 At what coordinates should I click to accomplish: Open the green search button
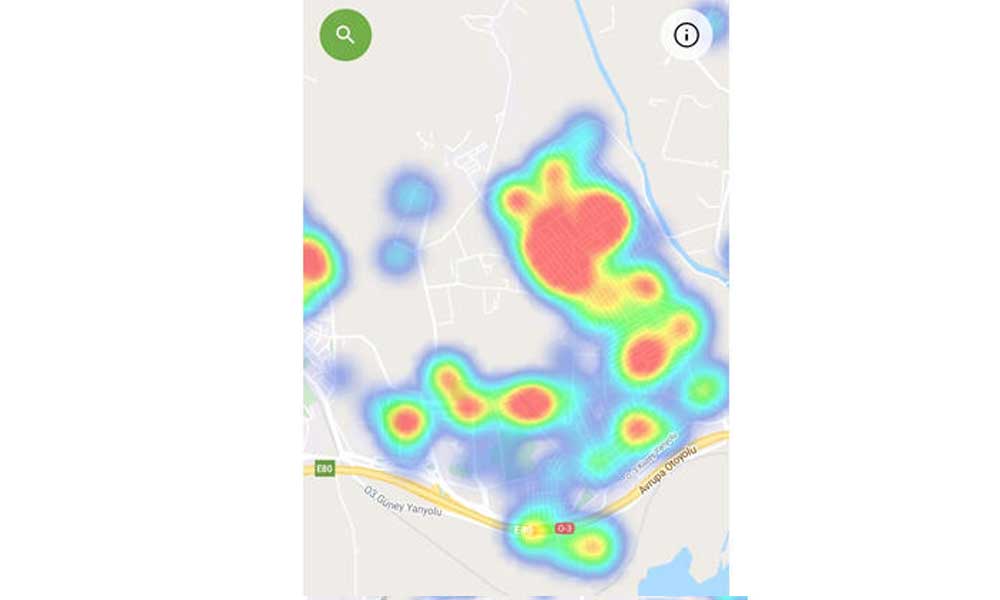[345, 35]
